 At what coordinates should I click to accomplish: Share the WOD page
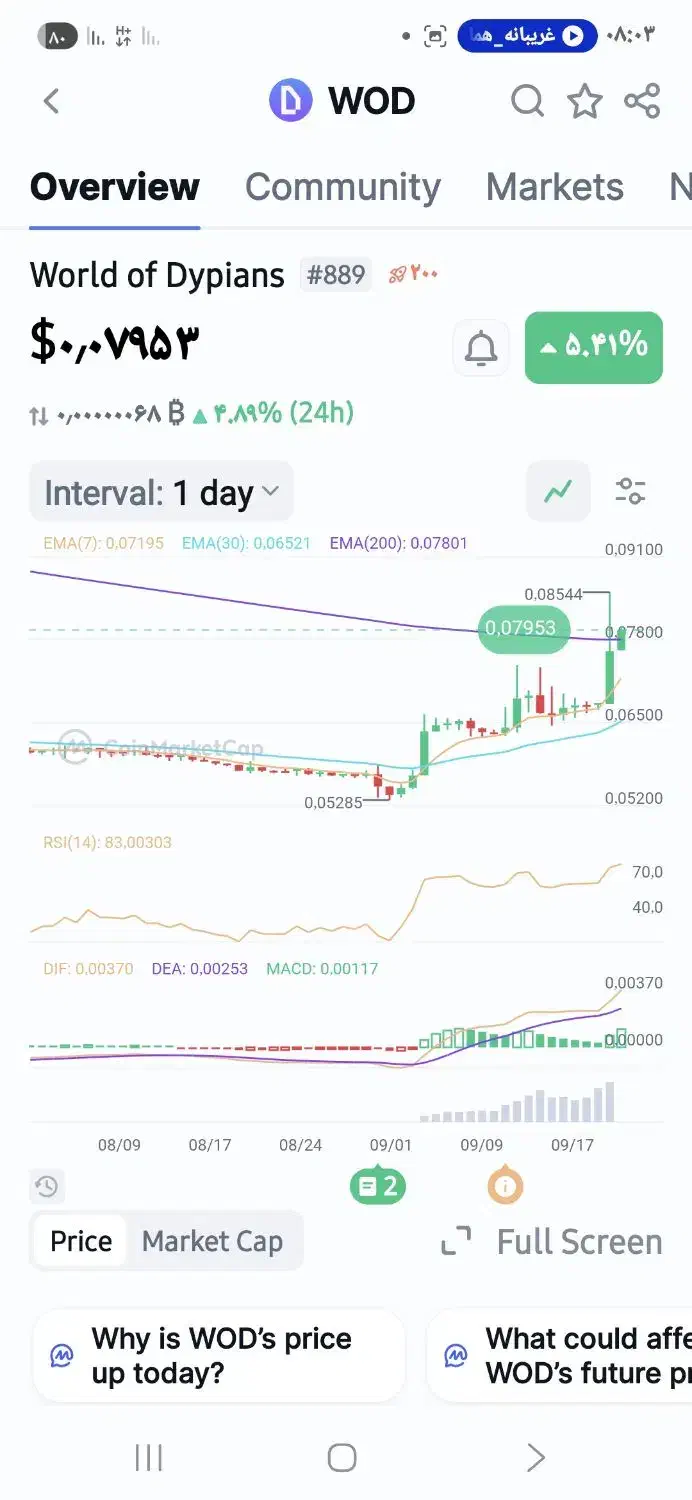[x=642, y=101]
